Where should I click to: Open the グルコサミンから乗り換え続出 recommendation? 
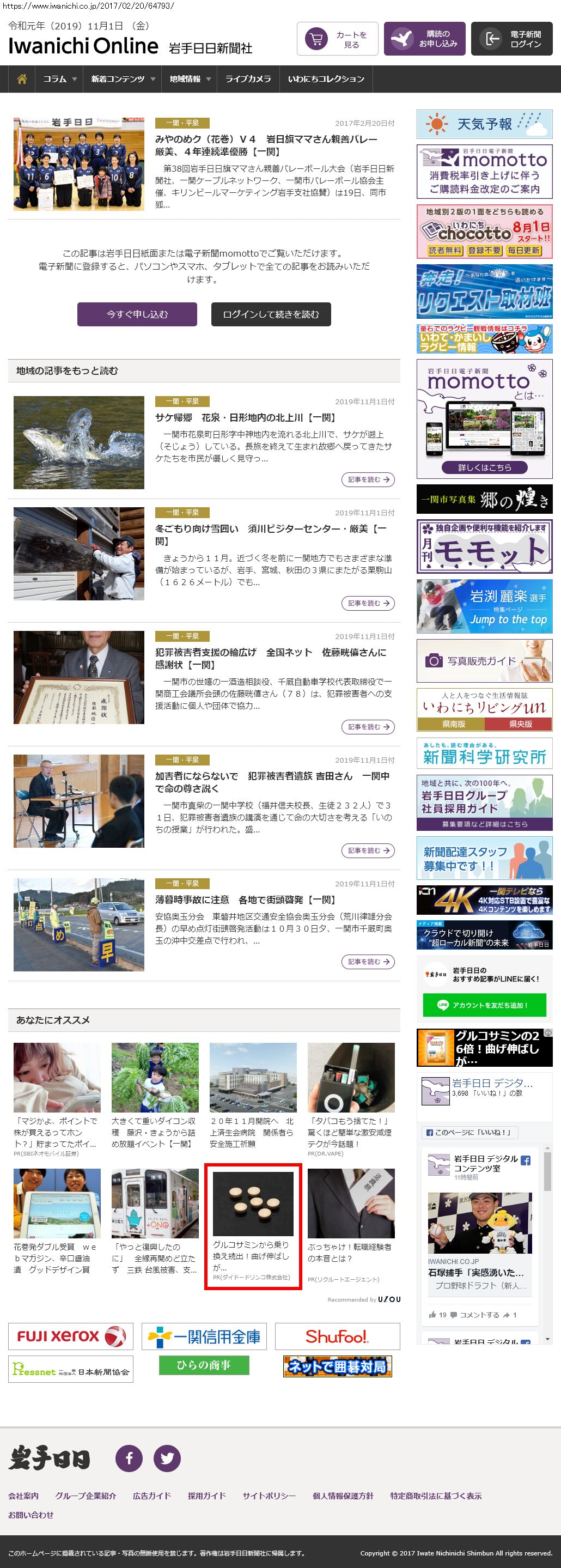[x=253, y=1226]
